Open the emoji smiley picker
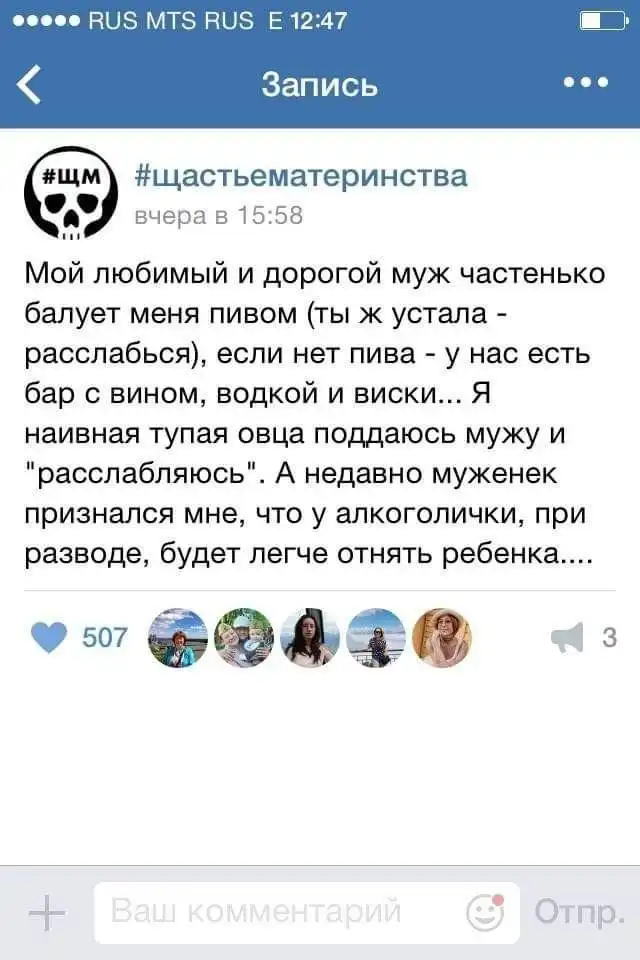The width and height of the screenshot is (640, 960). (x=485, y=913)
